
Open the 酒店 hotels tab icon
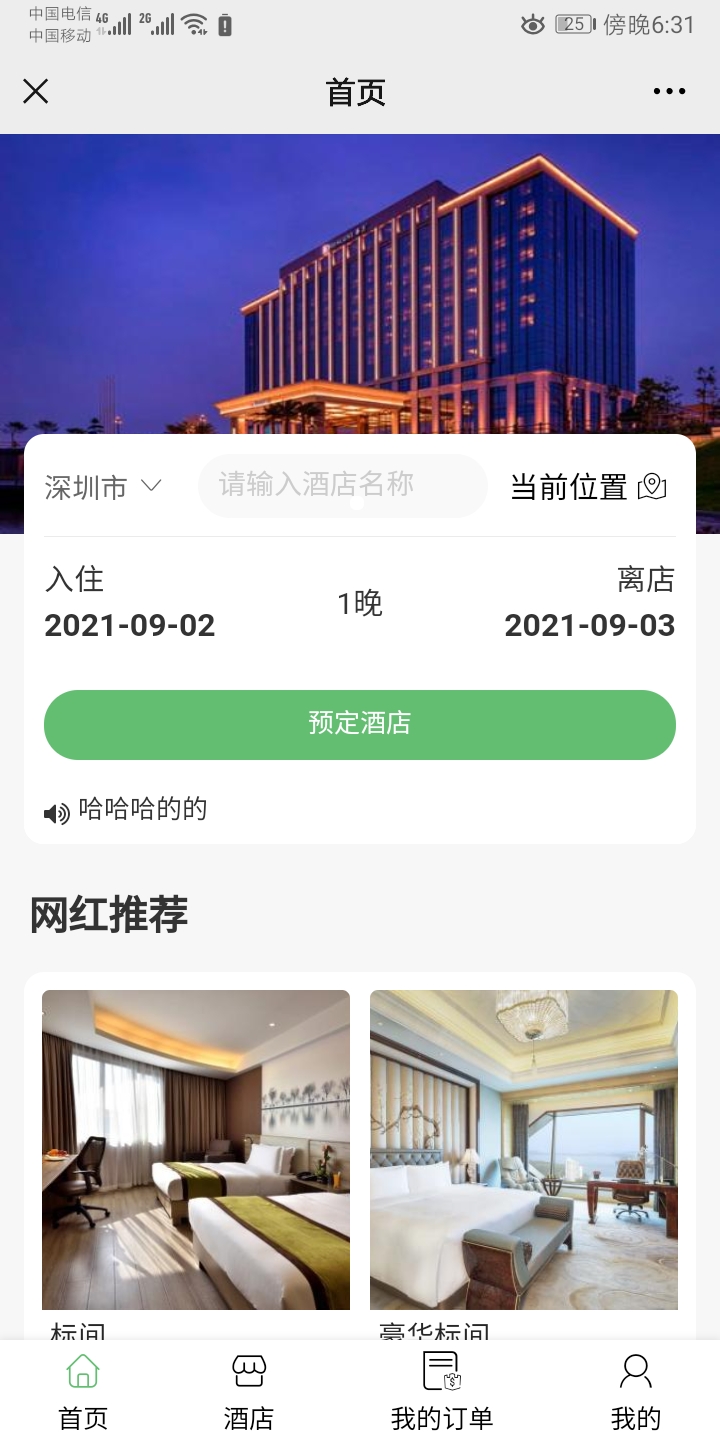pyautogui.click(x=248, y=1370)
